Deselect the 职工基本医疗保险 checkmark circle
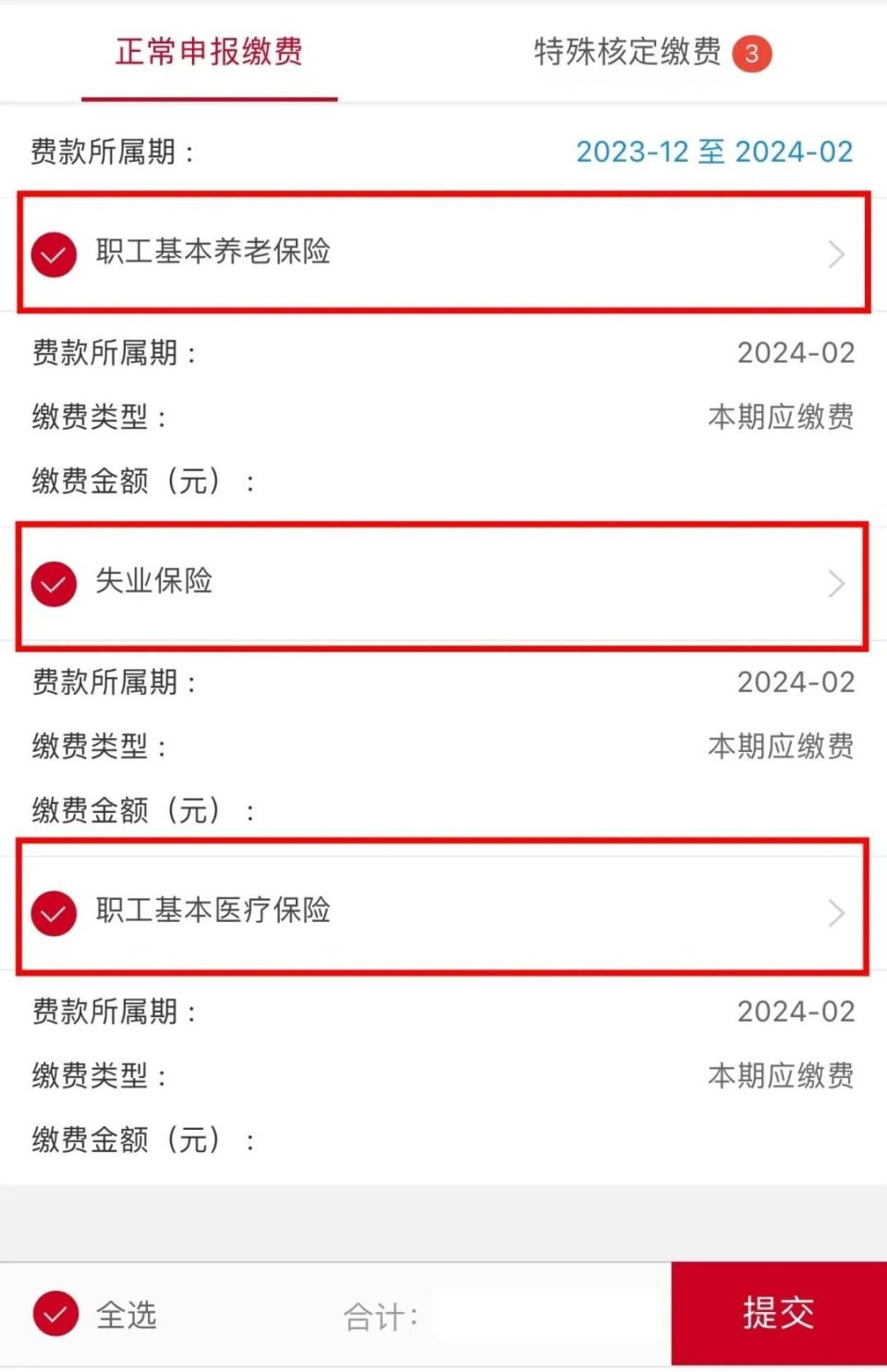The height and width of the screenshot is (1372, 887). click(54, 913)
